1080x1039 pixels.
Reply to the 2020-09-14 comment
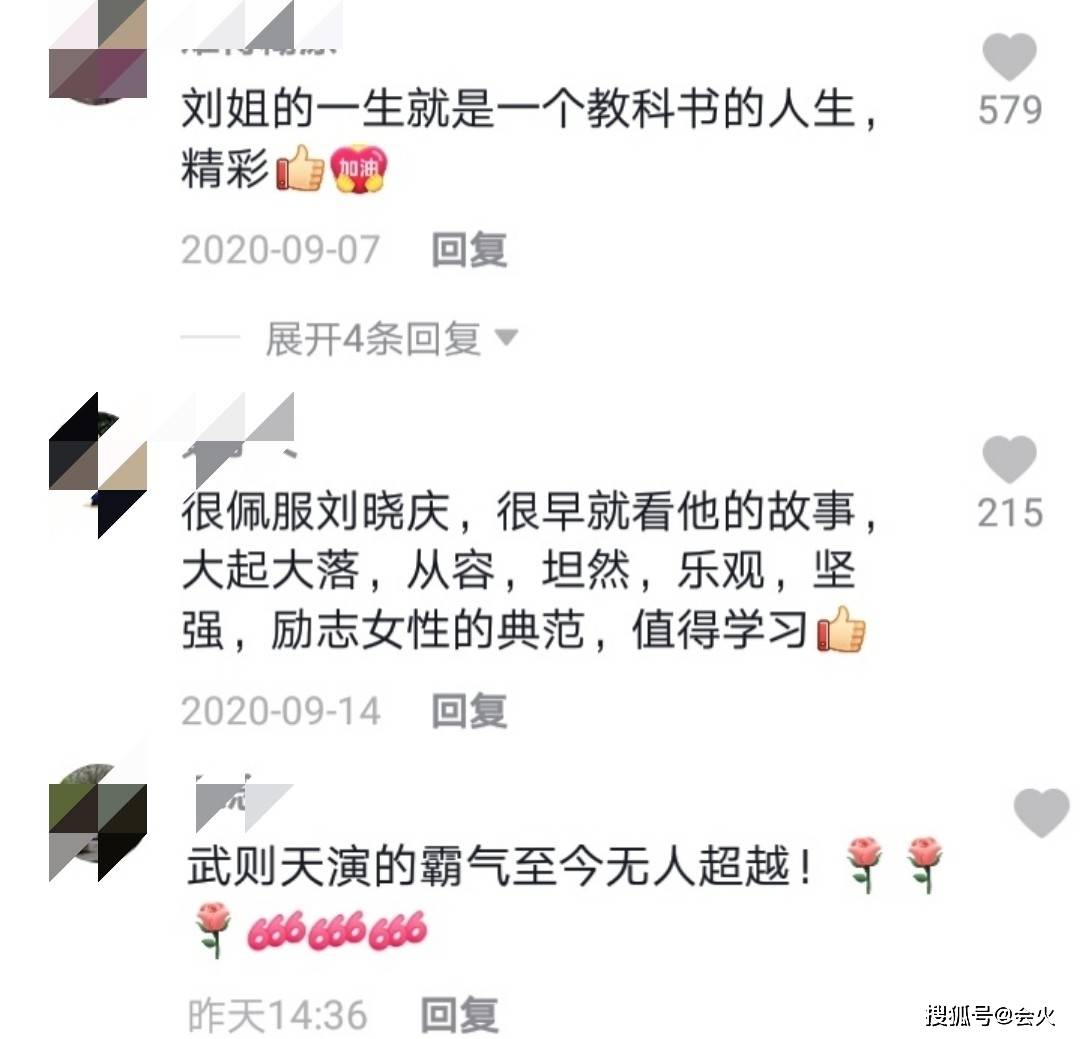469,711
